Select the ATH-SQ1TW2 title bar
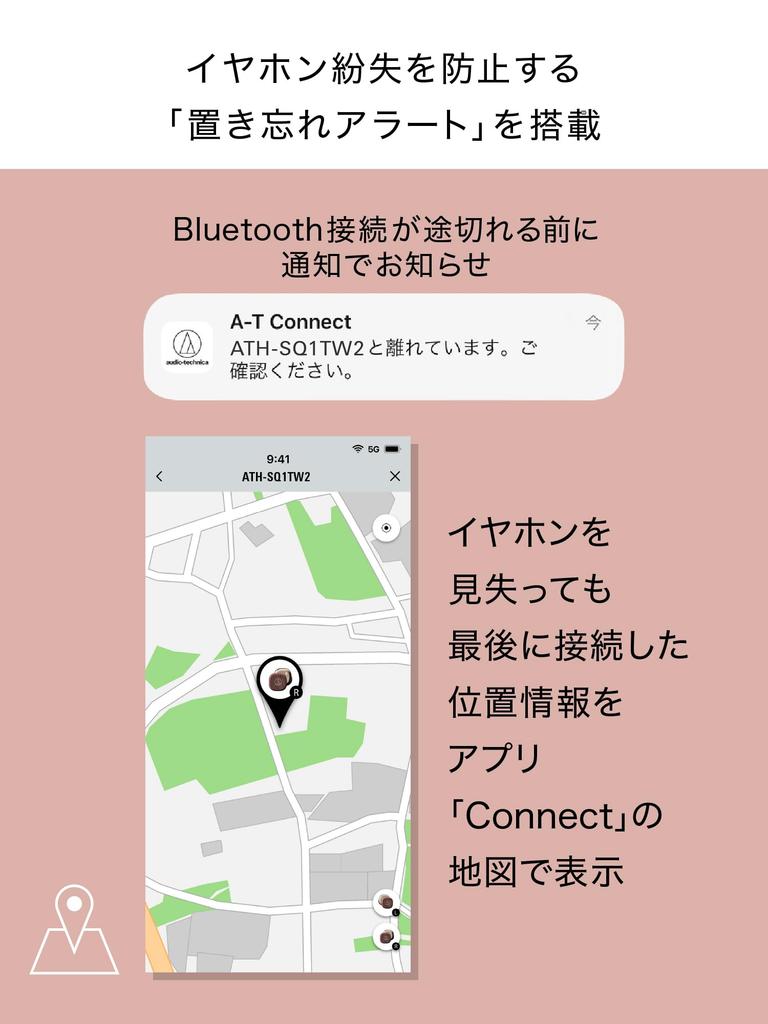The width and height of the screenshot is (768, 1024). (x=277, y=476)
